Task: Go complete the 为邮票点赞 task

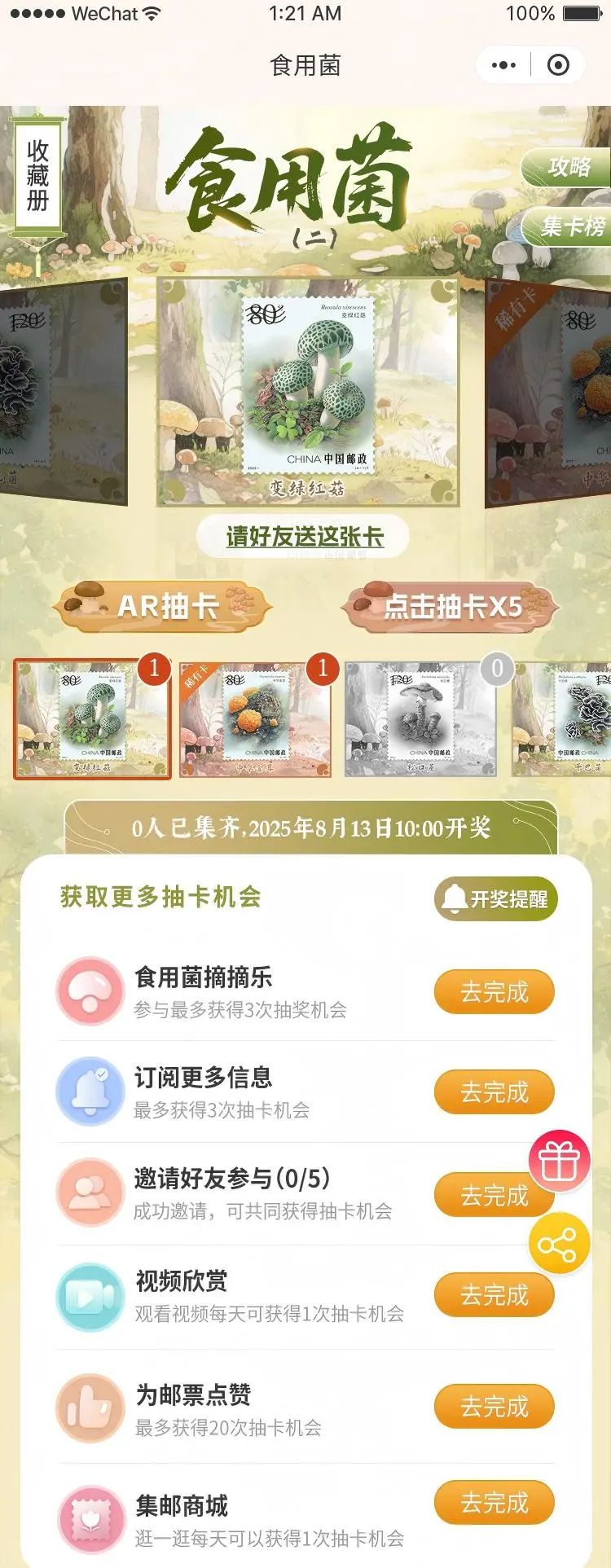Action: click(x=494, y=1407)
